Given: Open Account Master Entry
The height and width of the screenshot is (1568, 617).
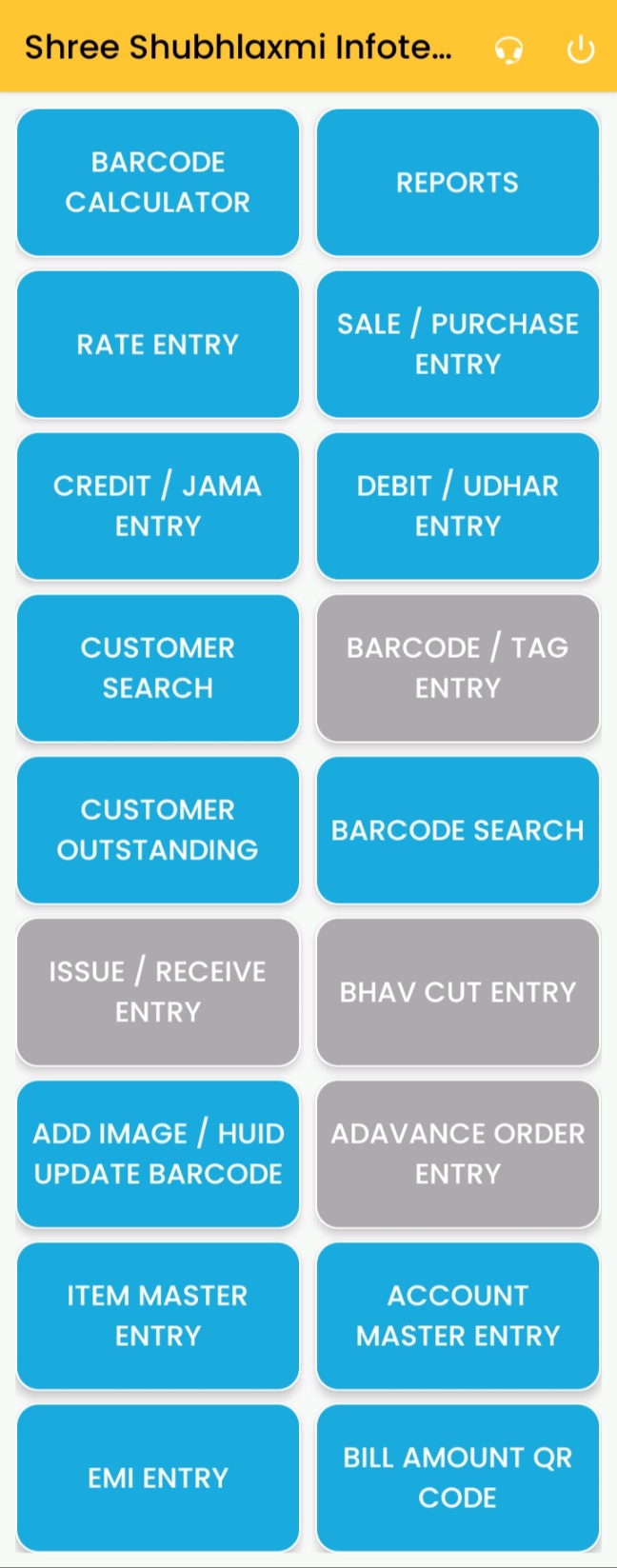Looking at the screenshot, I should [458, 1315].
